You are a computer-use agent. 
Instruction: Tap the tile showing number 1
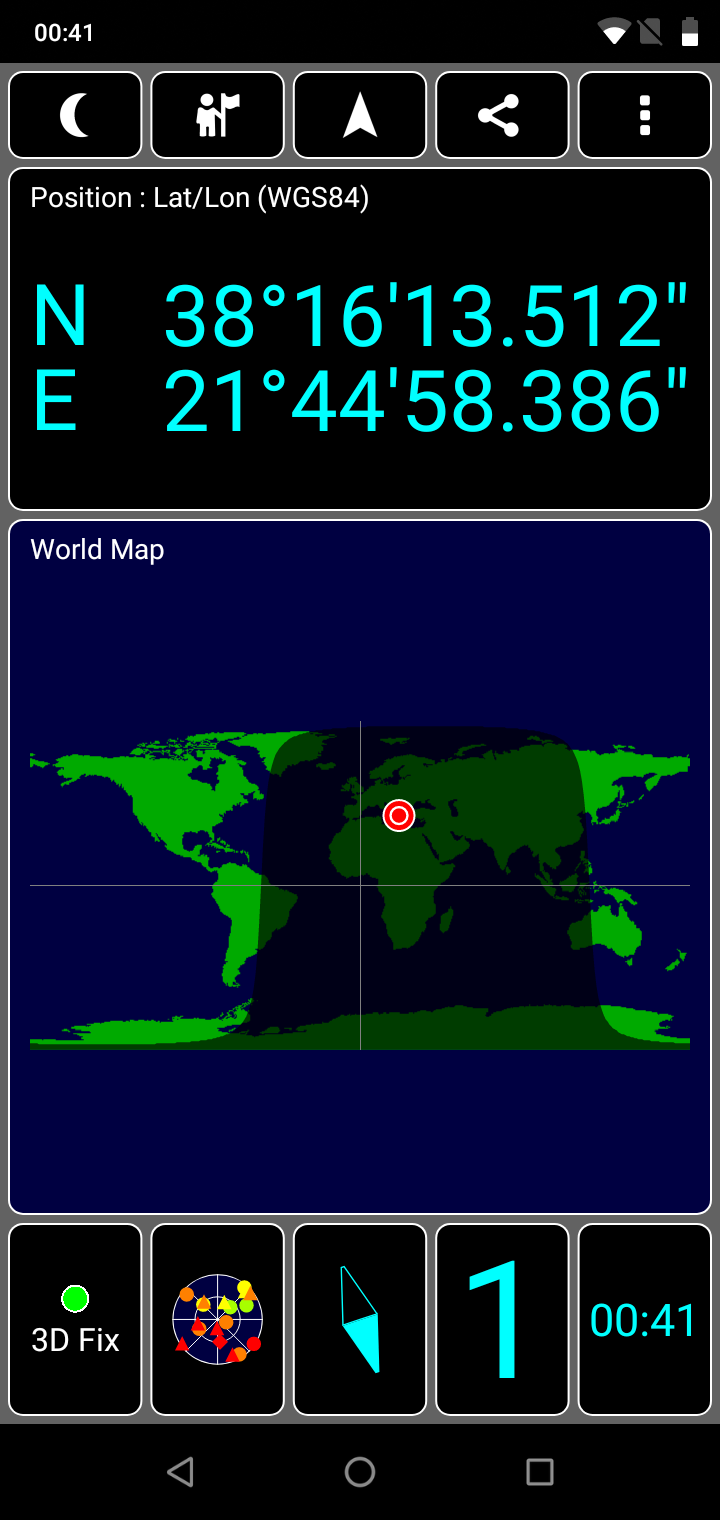pyautogui.click(x=502, y=1319)
